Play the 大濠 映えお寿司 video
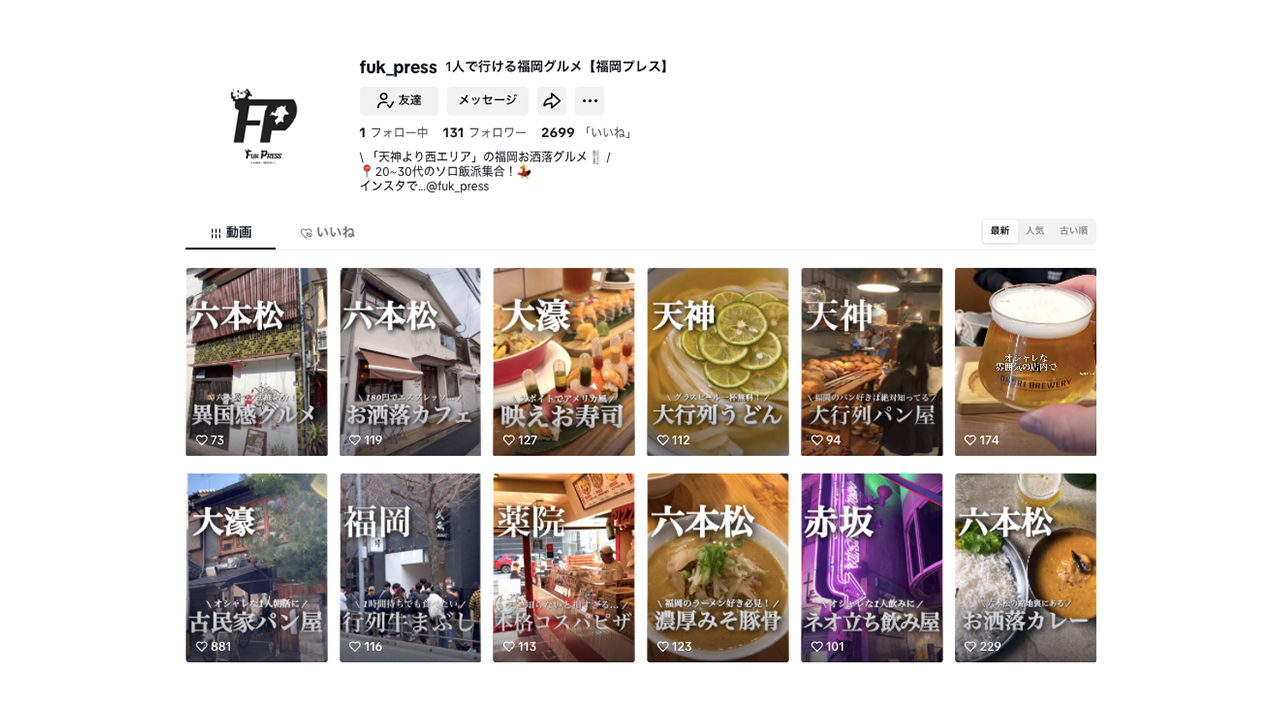Viewport: 1280px width, 720px height. tap(563, 361)
